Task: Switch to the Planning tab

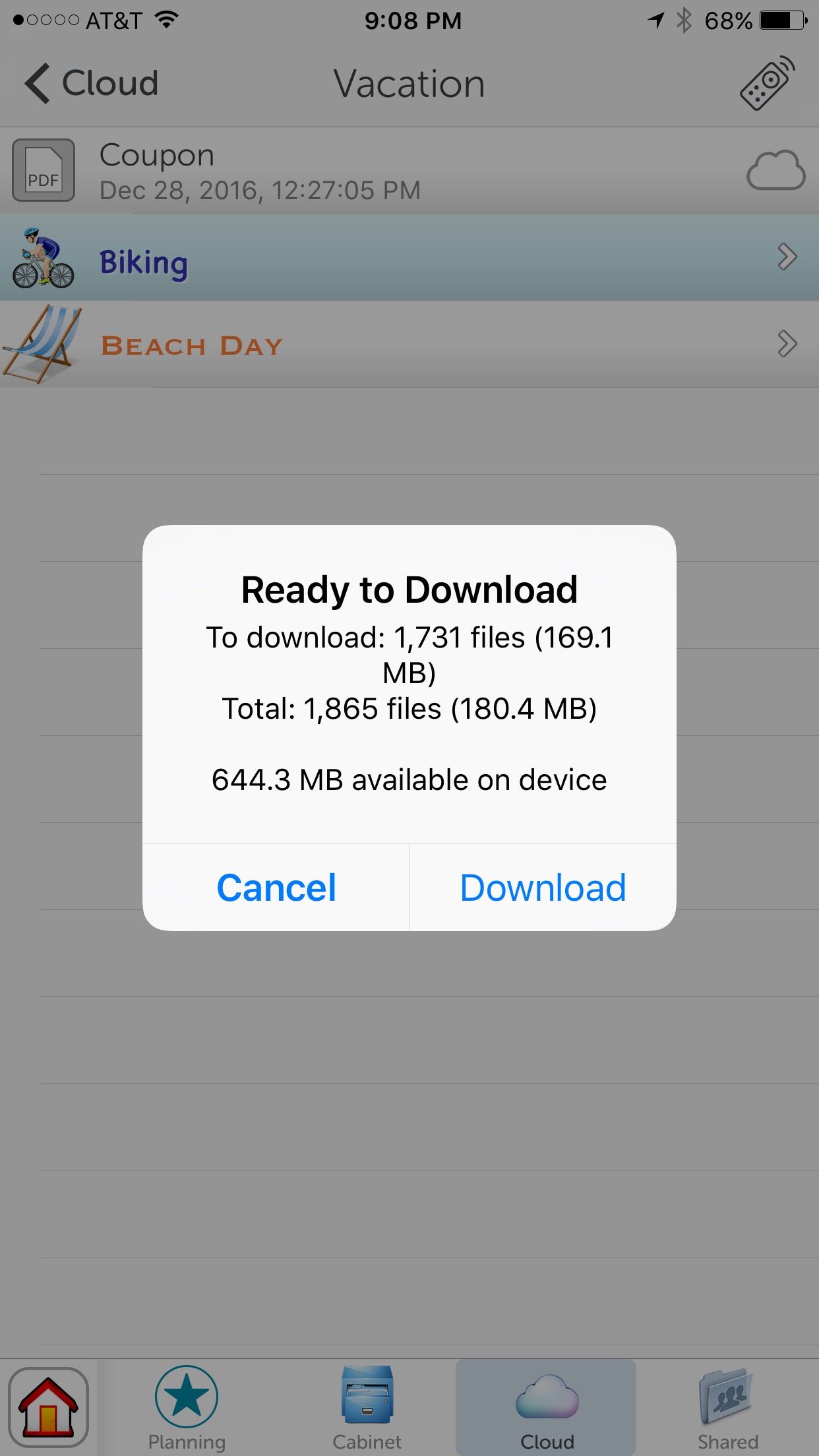Action: click(x=187, y=1407)
